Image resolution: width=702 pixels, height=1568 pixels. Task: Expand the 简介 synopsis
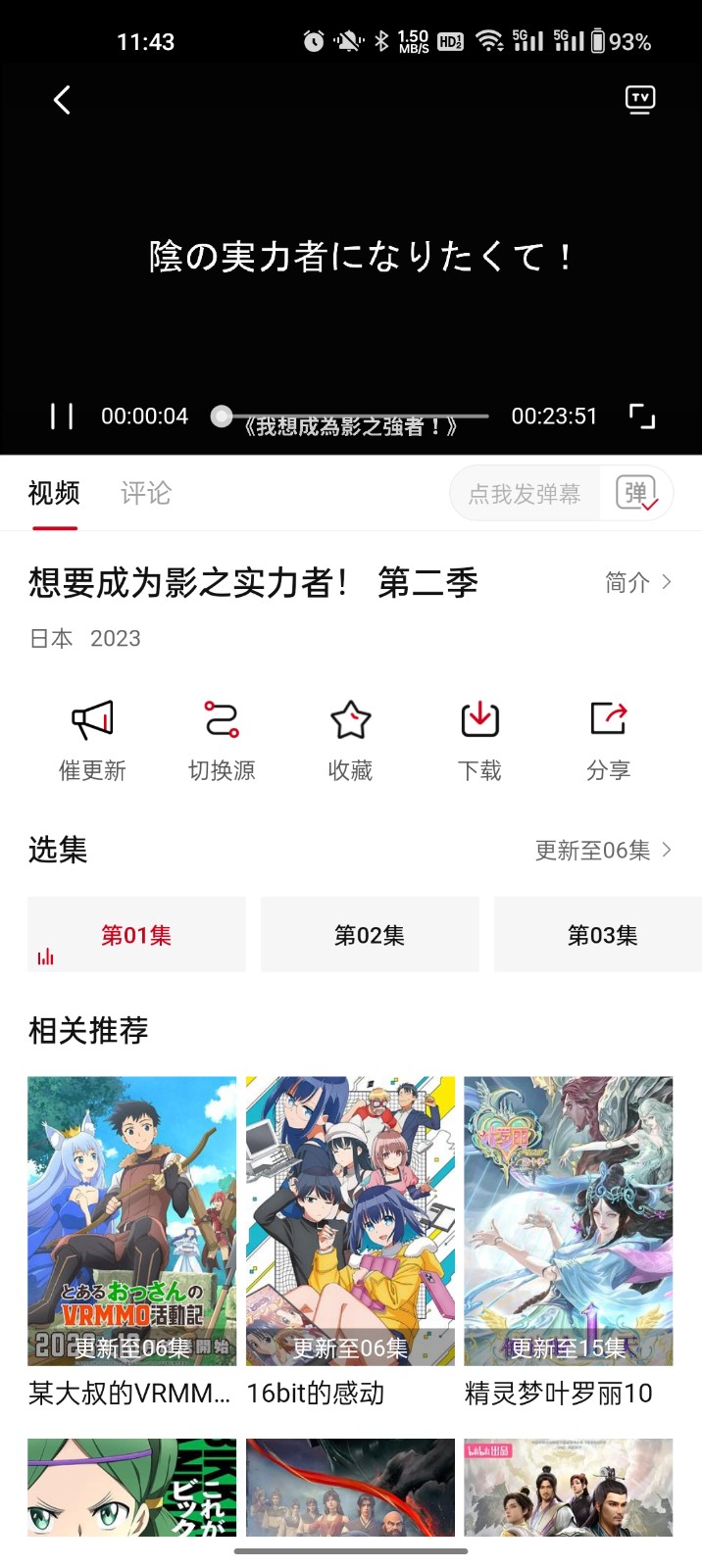[x=638, y=583]
